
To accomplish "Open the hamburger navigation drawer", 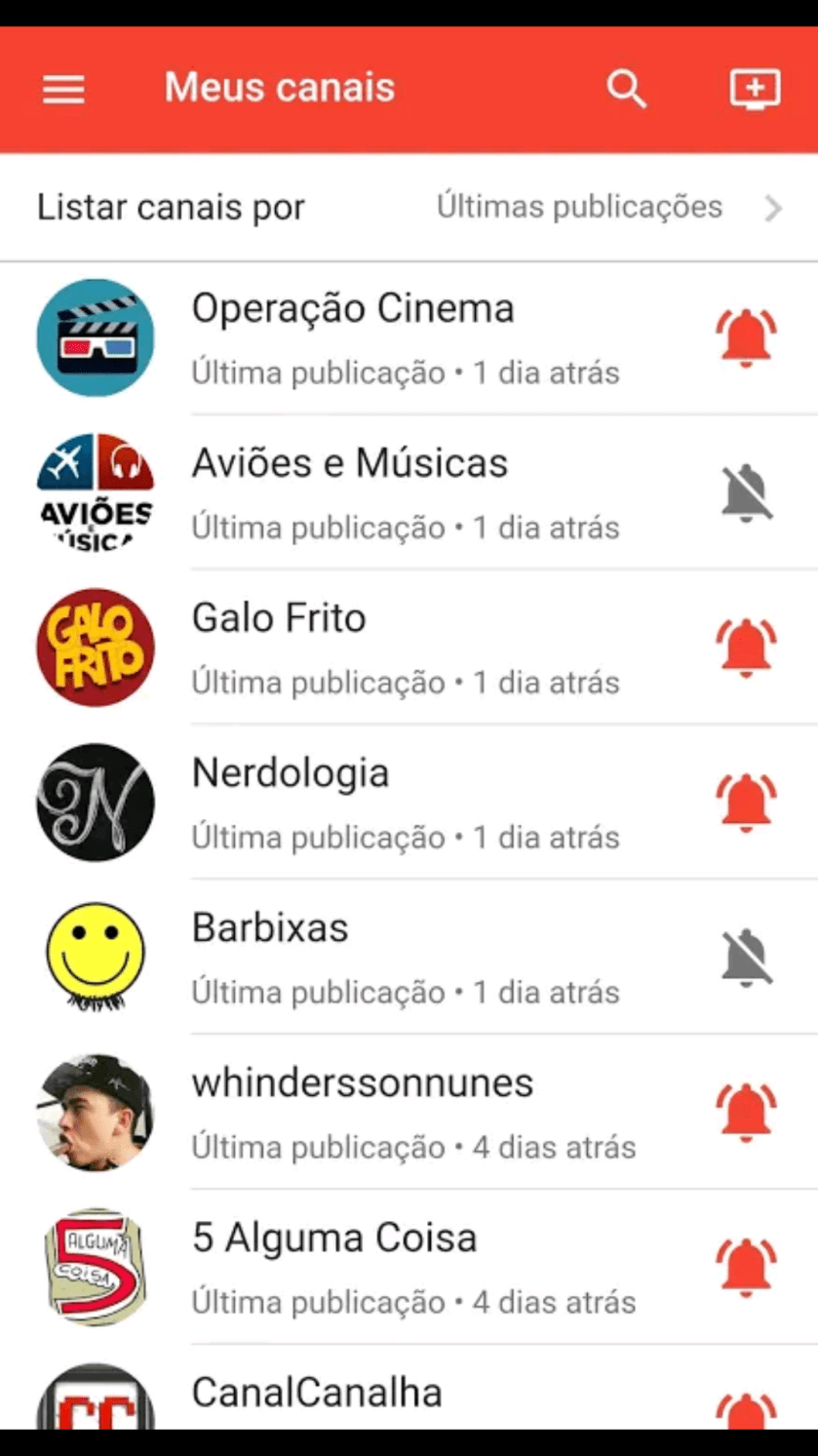I will pos(63,89).
